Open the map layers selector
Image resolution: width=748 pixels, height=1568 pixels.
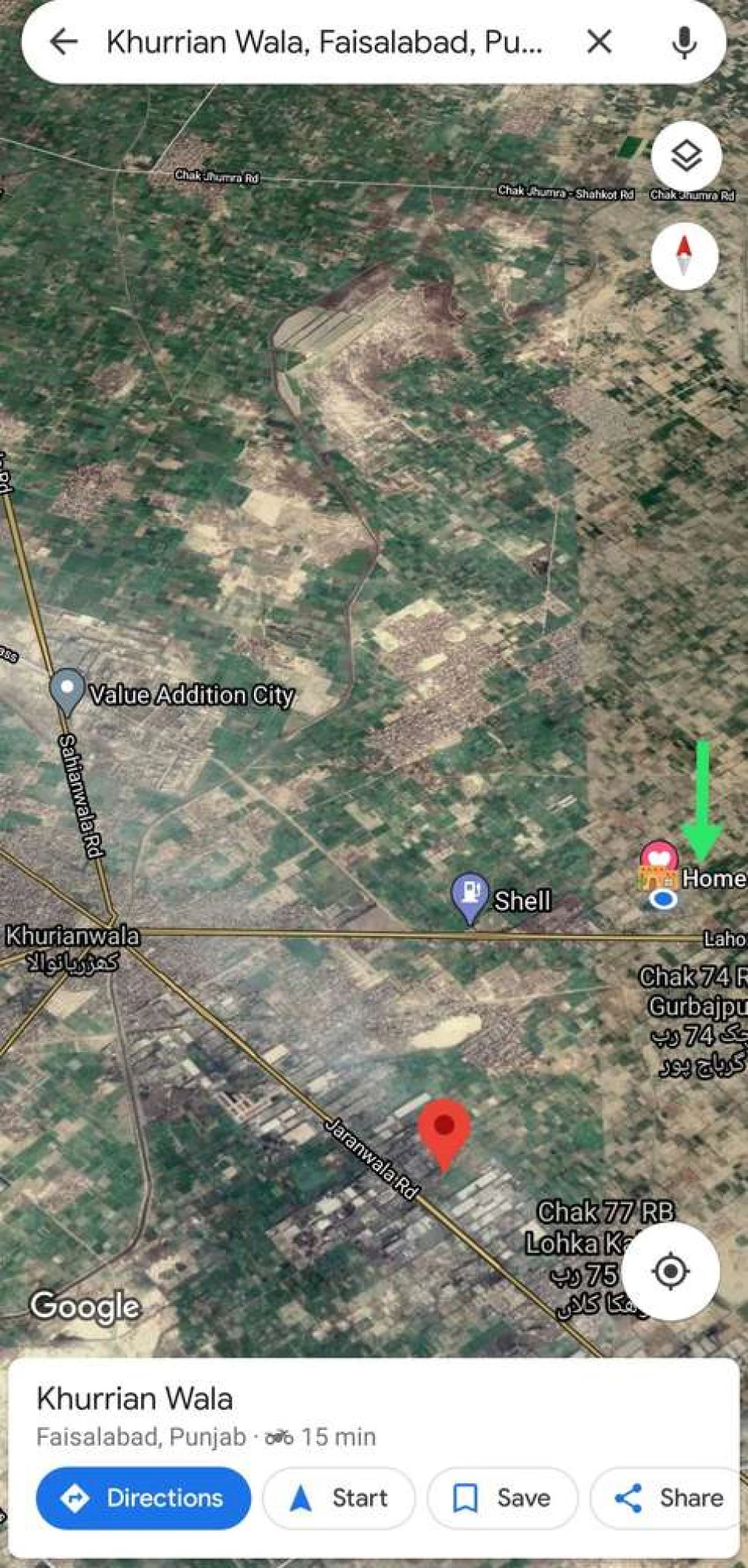pos(686,156)
